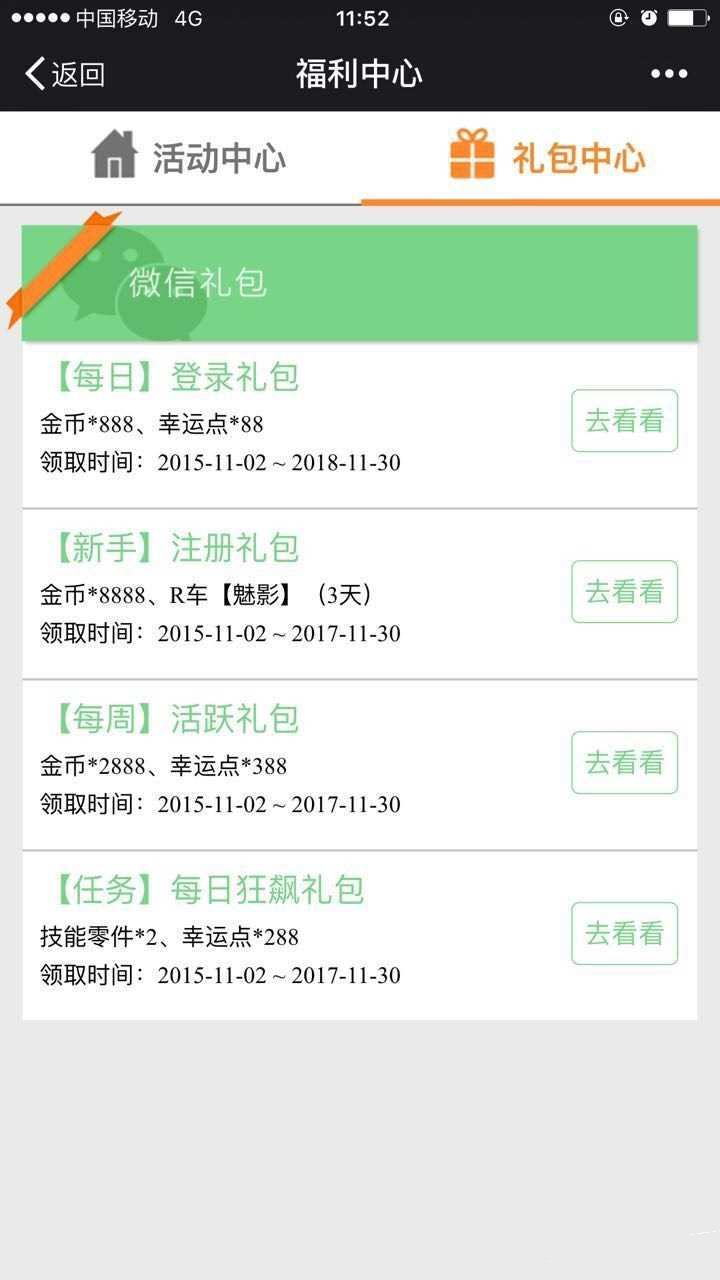720x1280 pixels.
Task: Click 去看看 for the 任务 daily gift pack
Action: coord(623,933)
